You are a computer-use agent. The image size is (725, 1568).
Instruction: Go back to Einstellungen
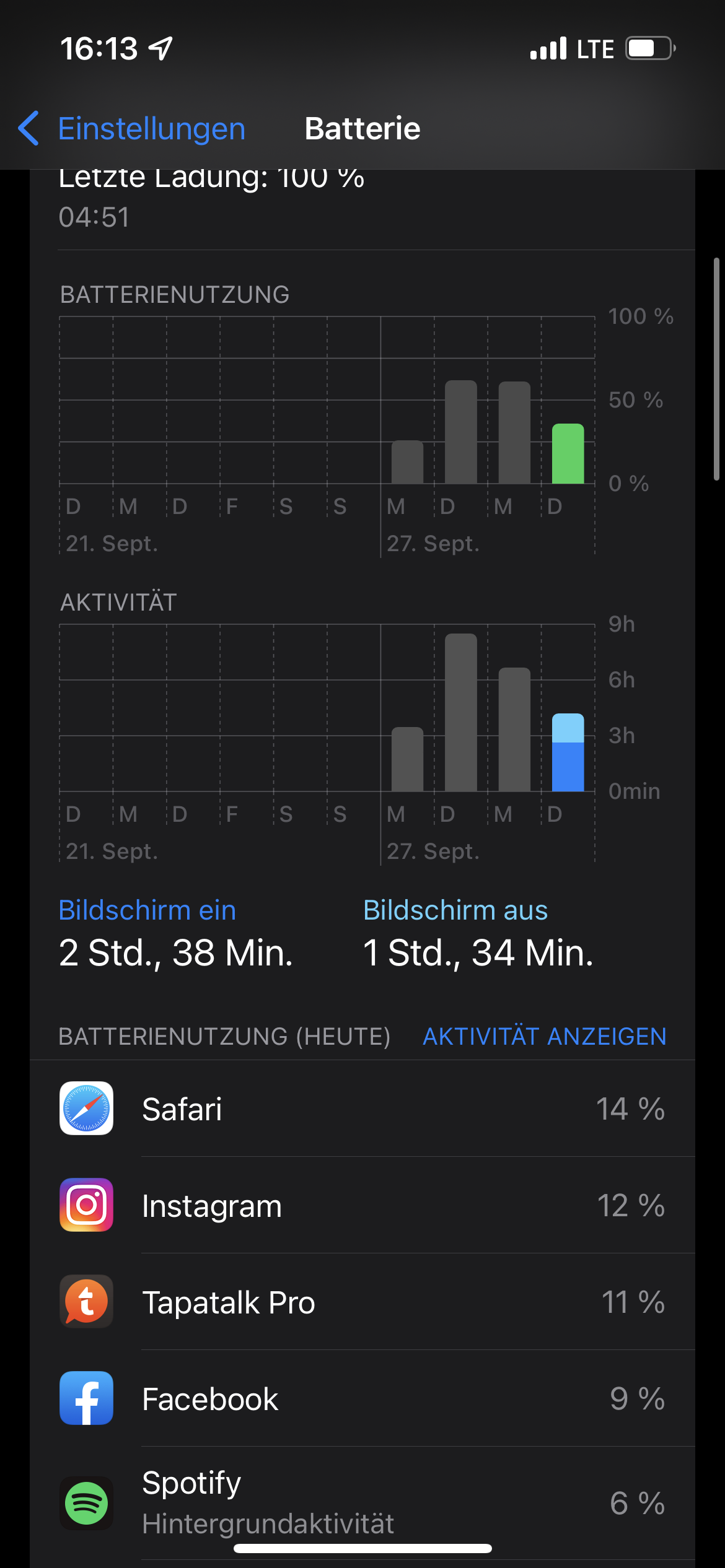pyautogui.click(x=131, y=129)
